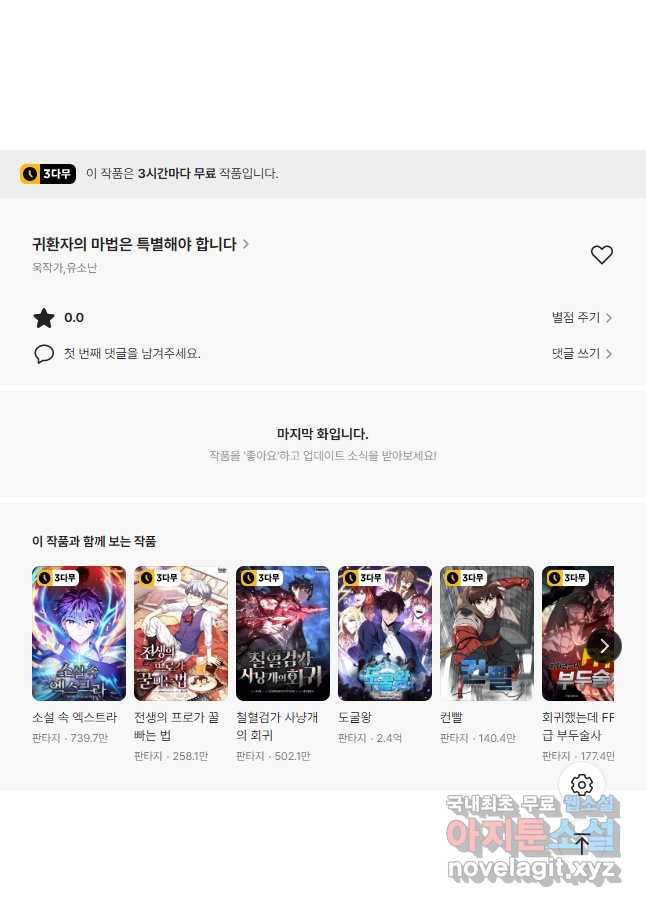Open 철혈검가 사냥개의 회귀

(283, 633)
